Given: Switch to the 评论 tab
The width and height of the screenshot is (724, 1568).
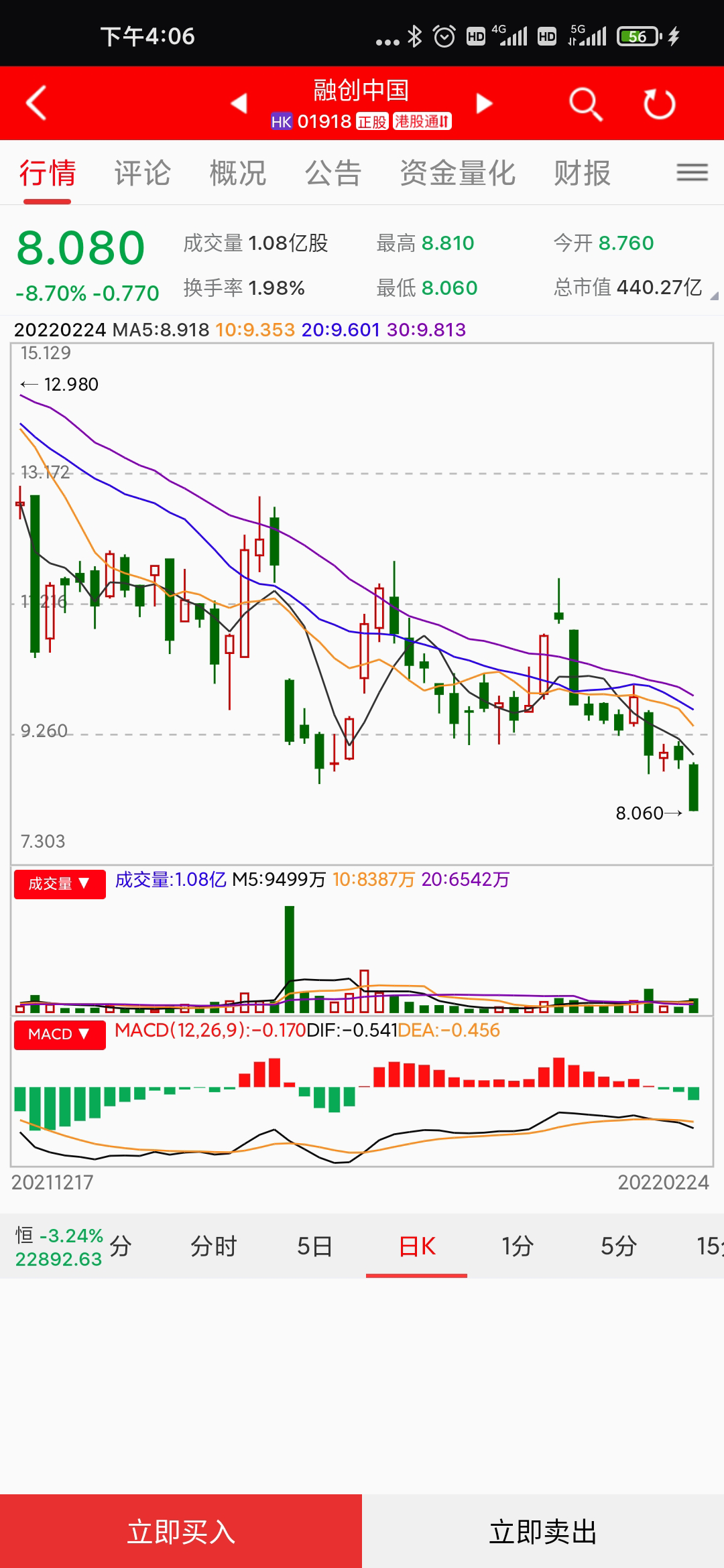Looking at the screenshot, I should point(142,174).
